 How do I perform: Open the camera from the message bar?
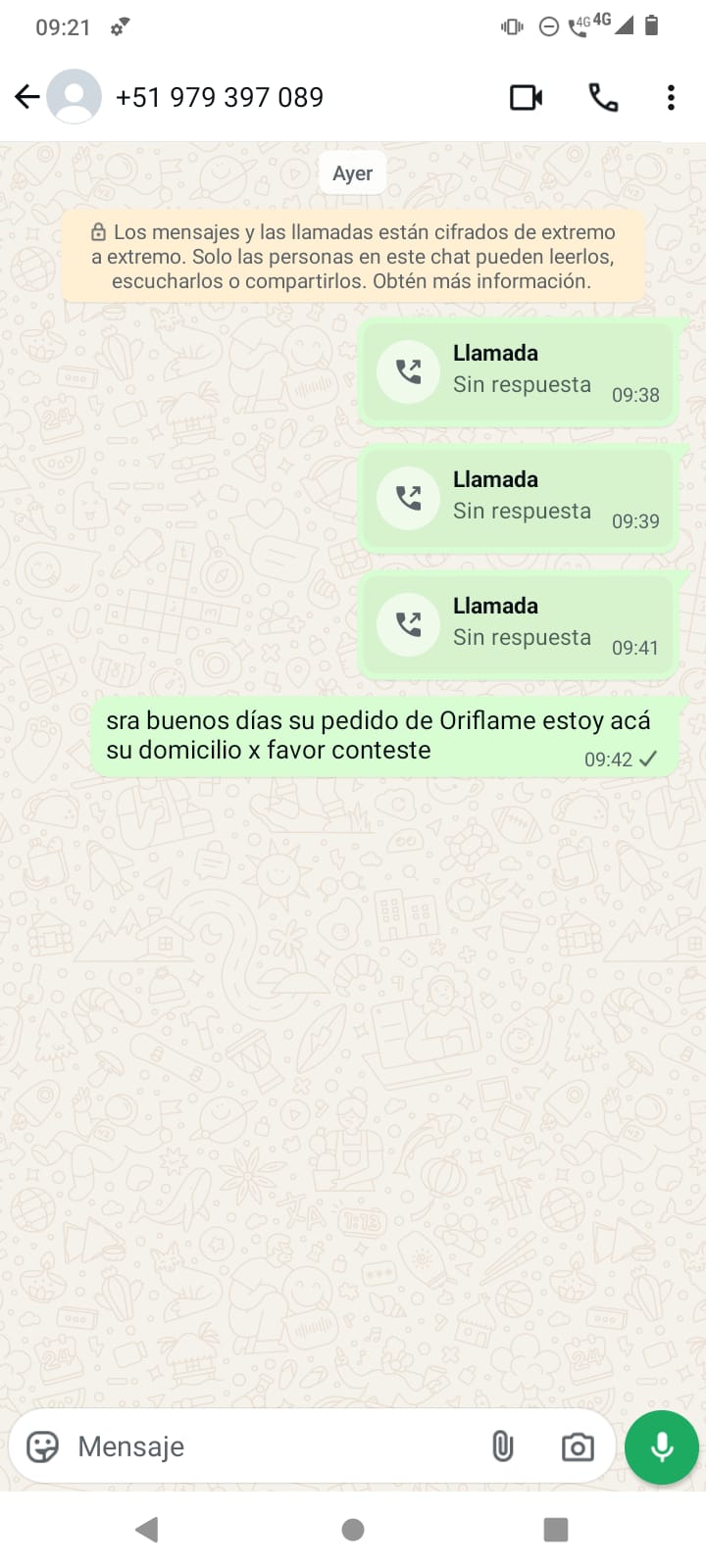578,1446
